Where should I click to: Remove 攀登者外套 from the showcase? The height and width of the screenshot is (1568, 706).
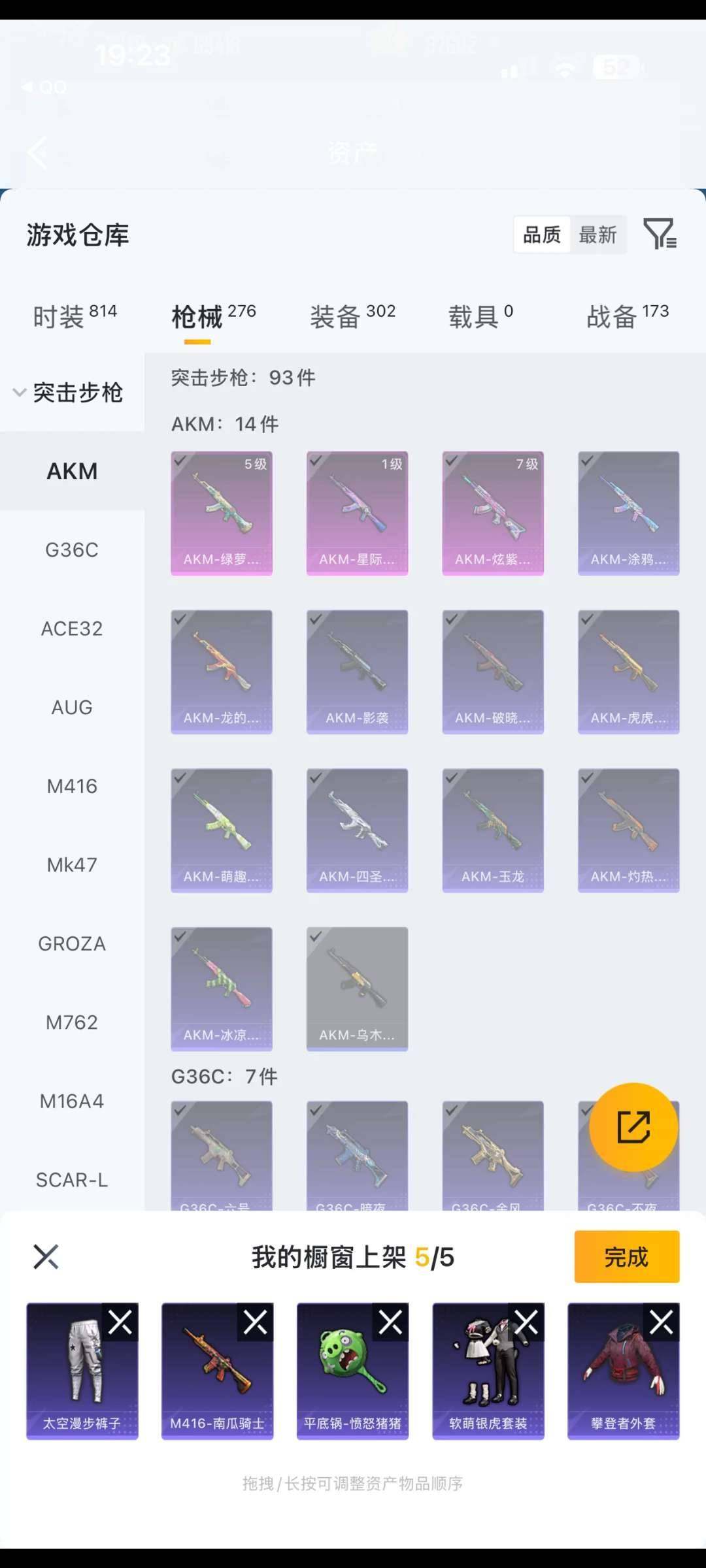click(661, 1322)
